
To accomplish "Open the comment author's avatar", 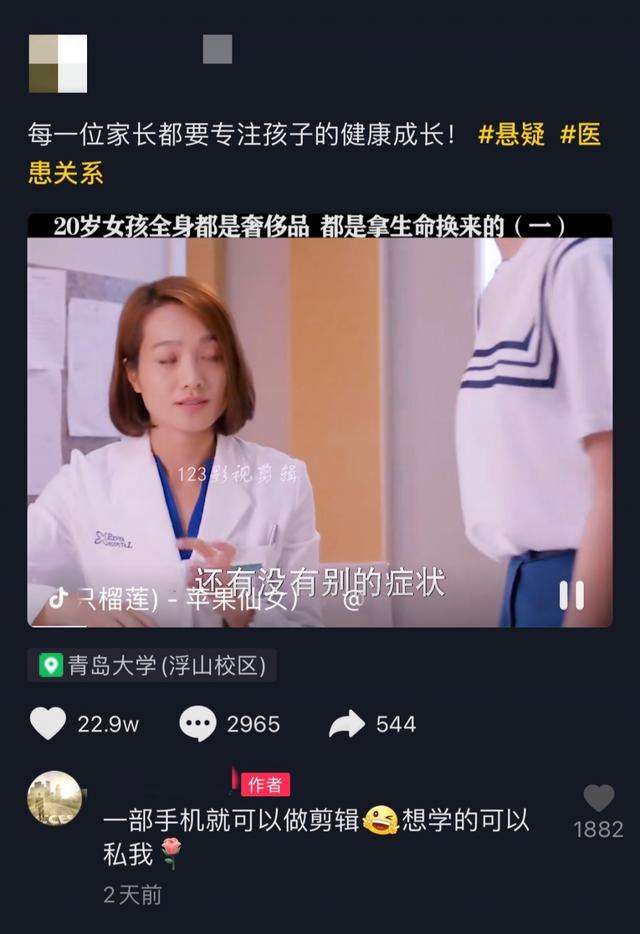I will pyautogui.click(x=54, y=798).
